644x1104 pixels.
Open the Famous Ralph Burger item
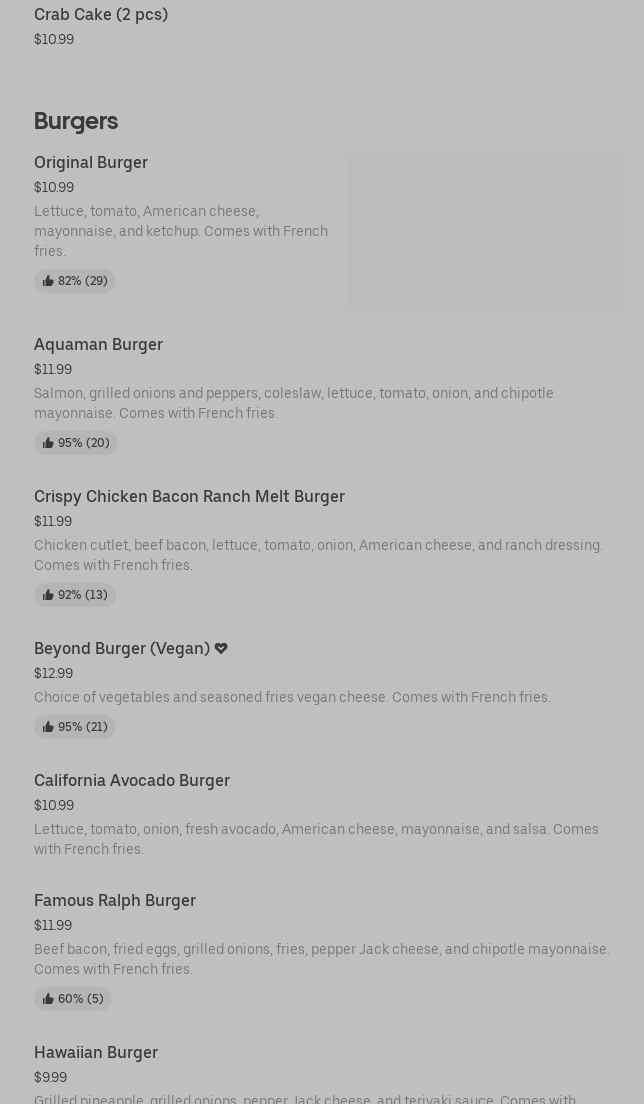click(115, 901)
